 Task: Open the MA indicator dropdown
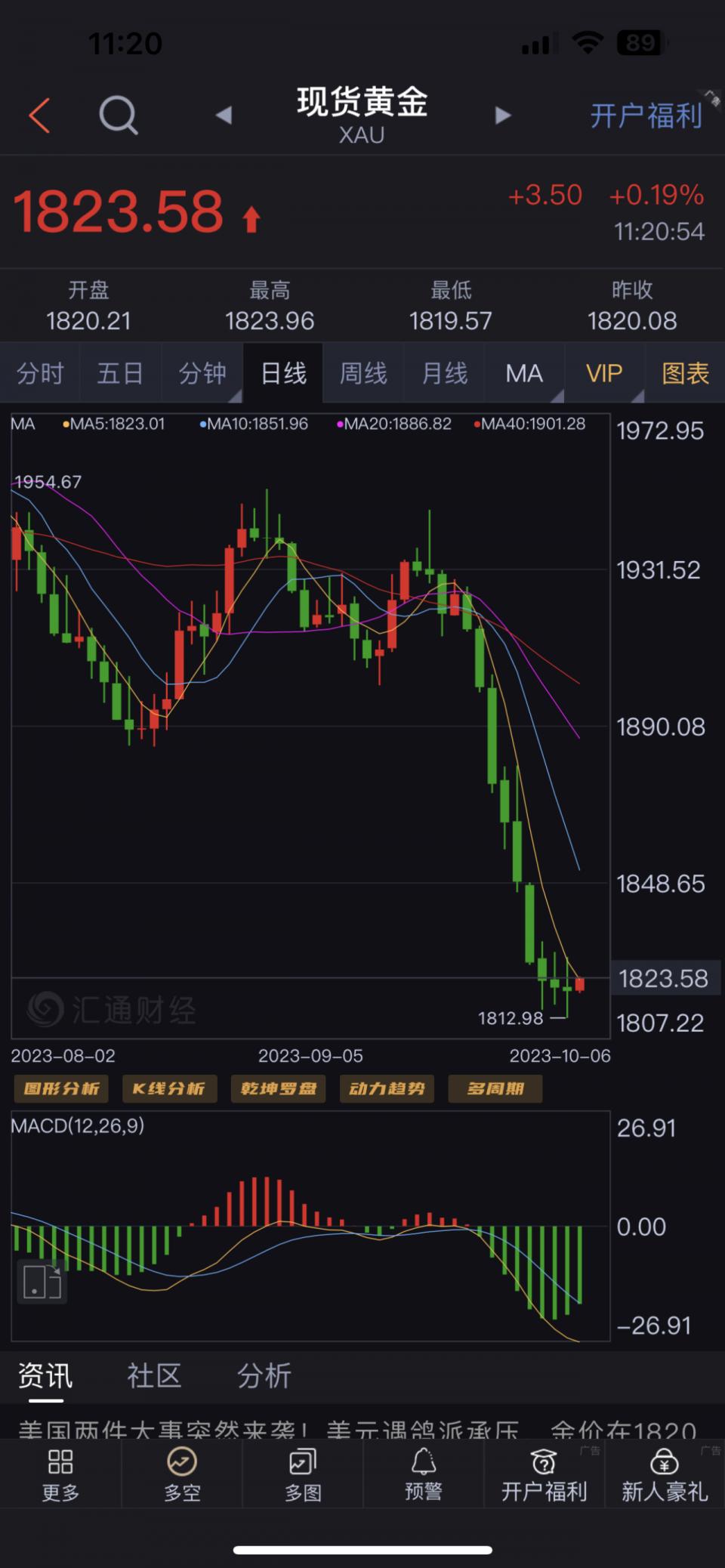(525, 373)
